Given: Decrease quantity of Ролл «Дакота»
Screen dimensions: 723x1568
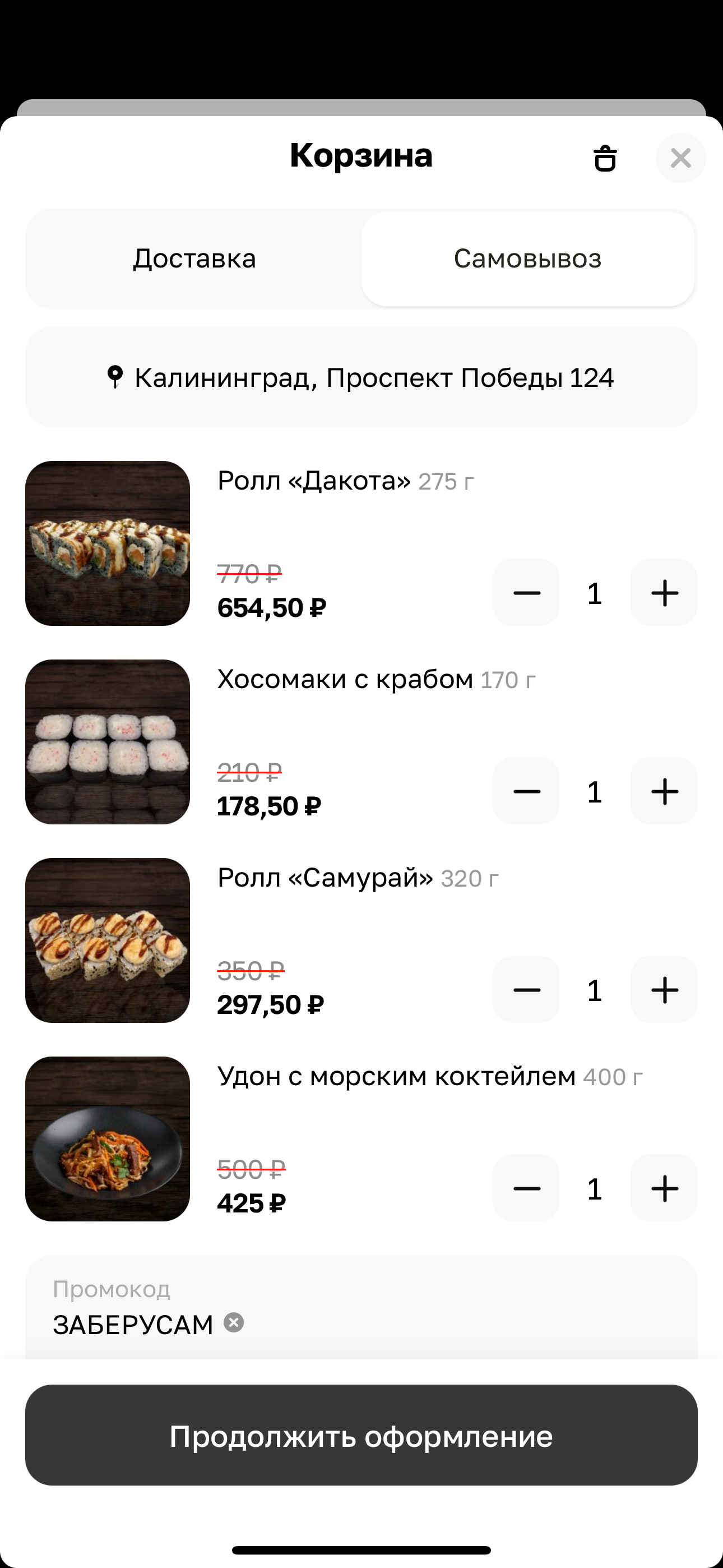Looking at the screenshot, I should tap(526, 593).
